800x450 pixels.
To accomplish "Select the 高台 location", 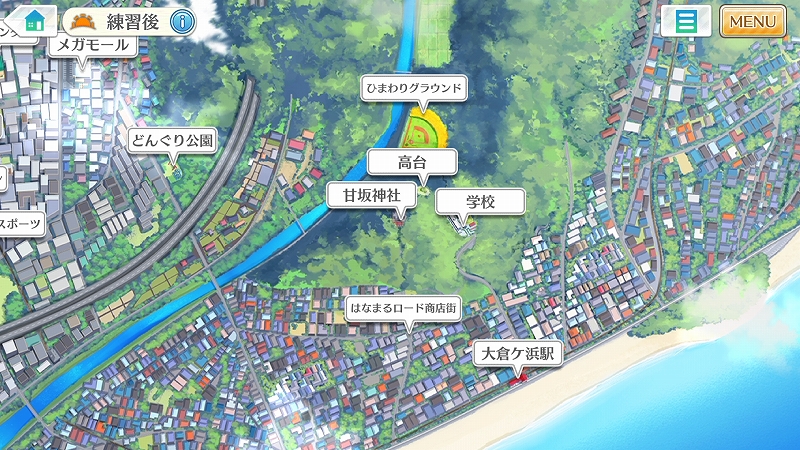I will (x=412, y=162).
